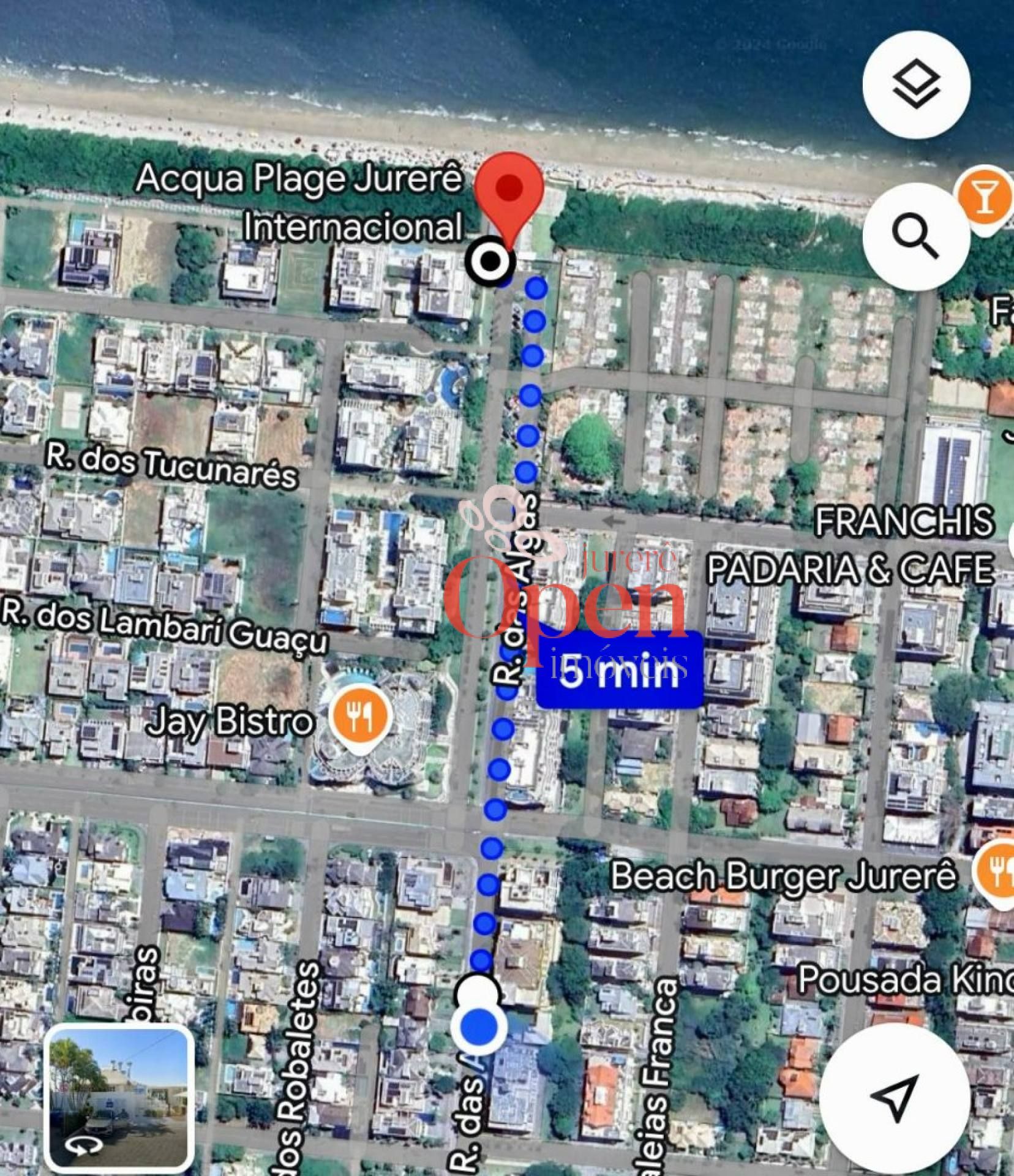The height and width of the screenshot is (1176, 1014).
Task: Tap the search magnifier button
Action: 915,236
